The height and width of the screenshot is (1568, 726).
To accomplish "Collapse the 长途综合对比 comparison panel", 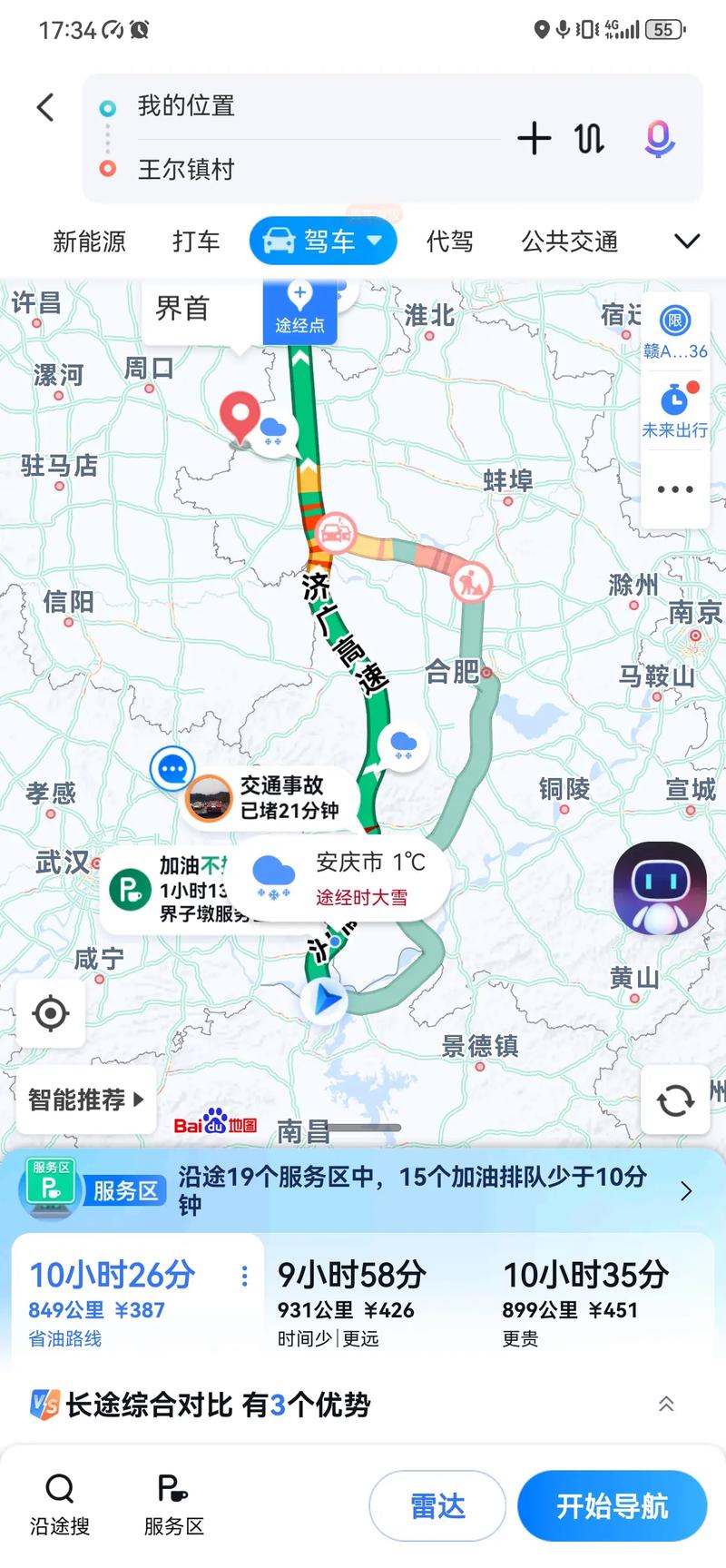I will [665, 1404].
